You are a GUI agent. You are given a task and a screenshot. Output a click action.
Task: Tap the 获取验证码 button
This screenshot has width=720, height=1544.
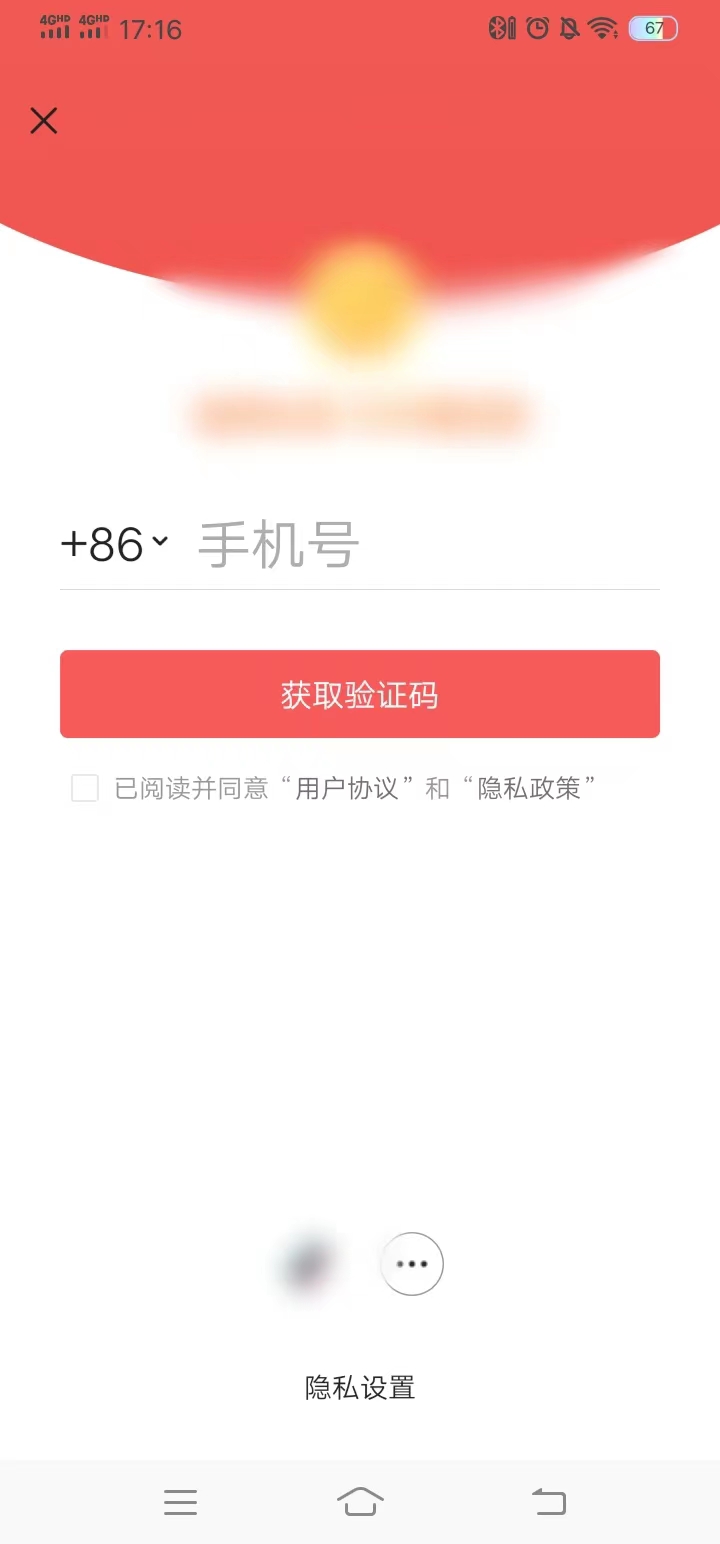click(x=360, y=694)
